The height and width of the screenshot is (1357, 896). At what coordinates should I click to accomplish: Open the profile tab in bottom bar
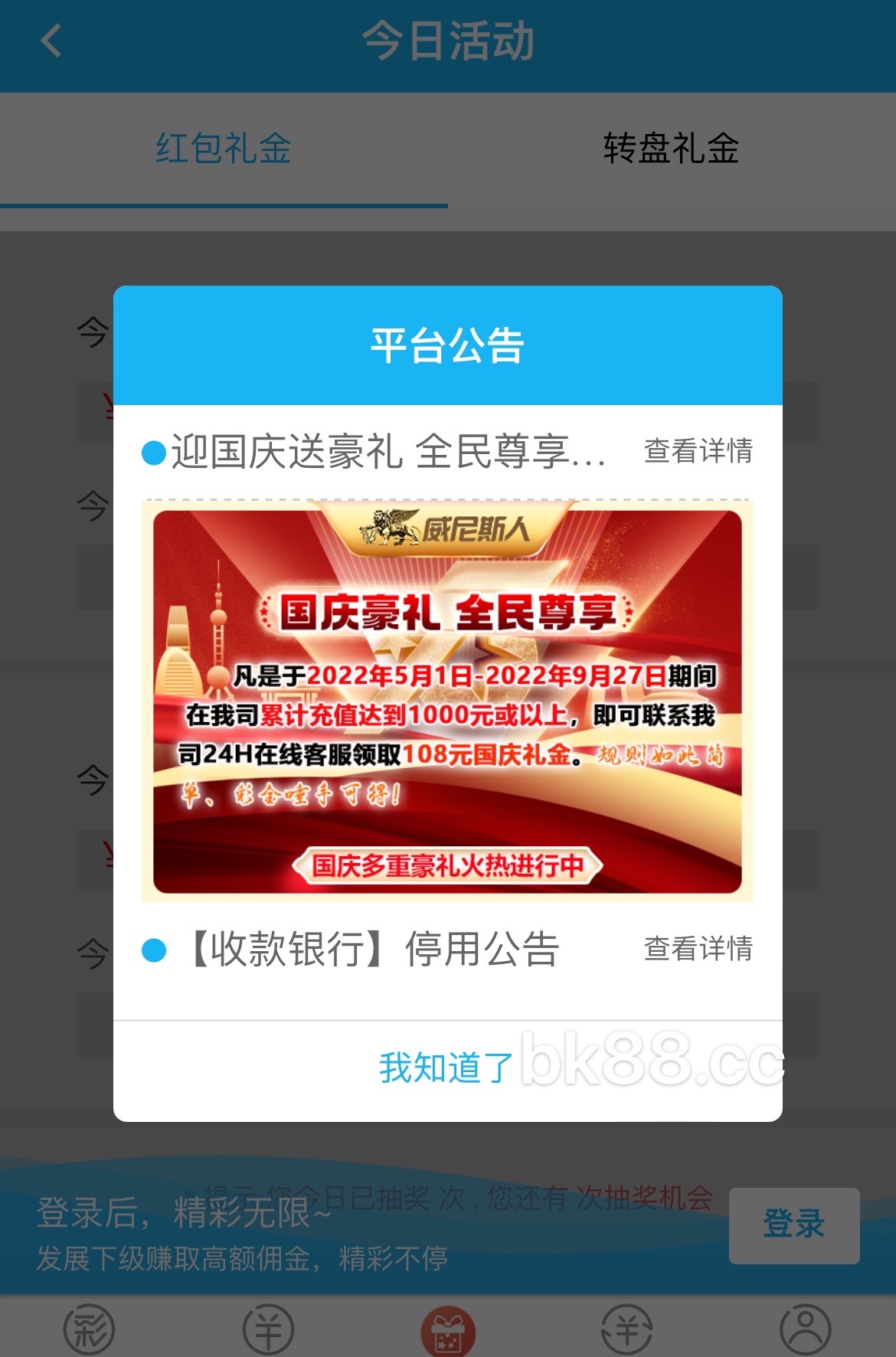(805, 1329)
